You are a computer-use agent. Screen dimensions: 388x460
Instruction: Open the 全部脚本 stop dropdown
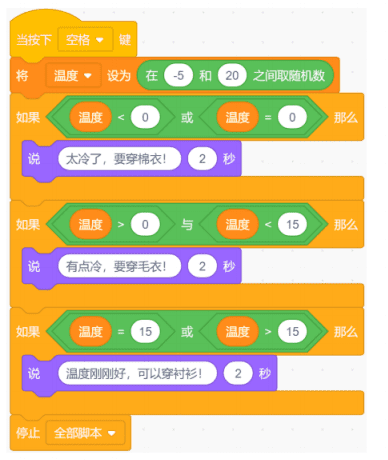tap(85, 433)
